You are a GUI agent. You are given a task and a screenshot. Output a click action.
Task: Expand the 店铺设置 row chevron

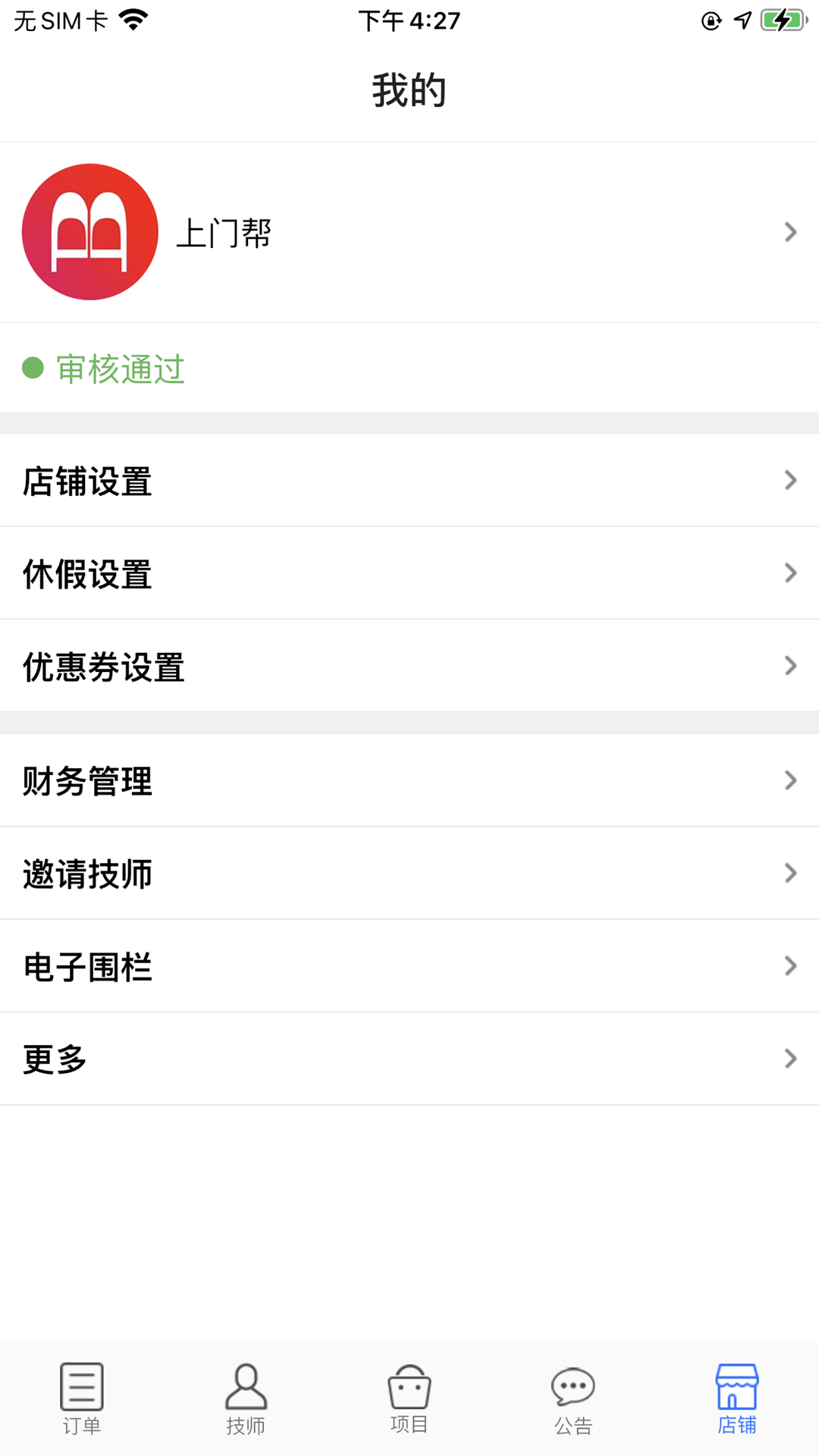(791, 480)
